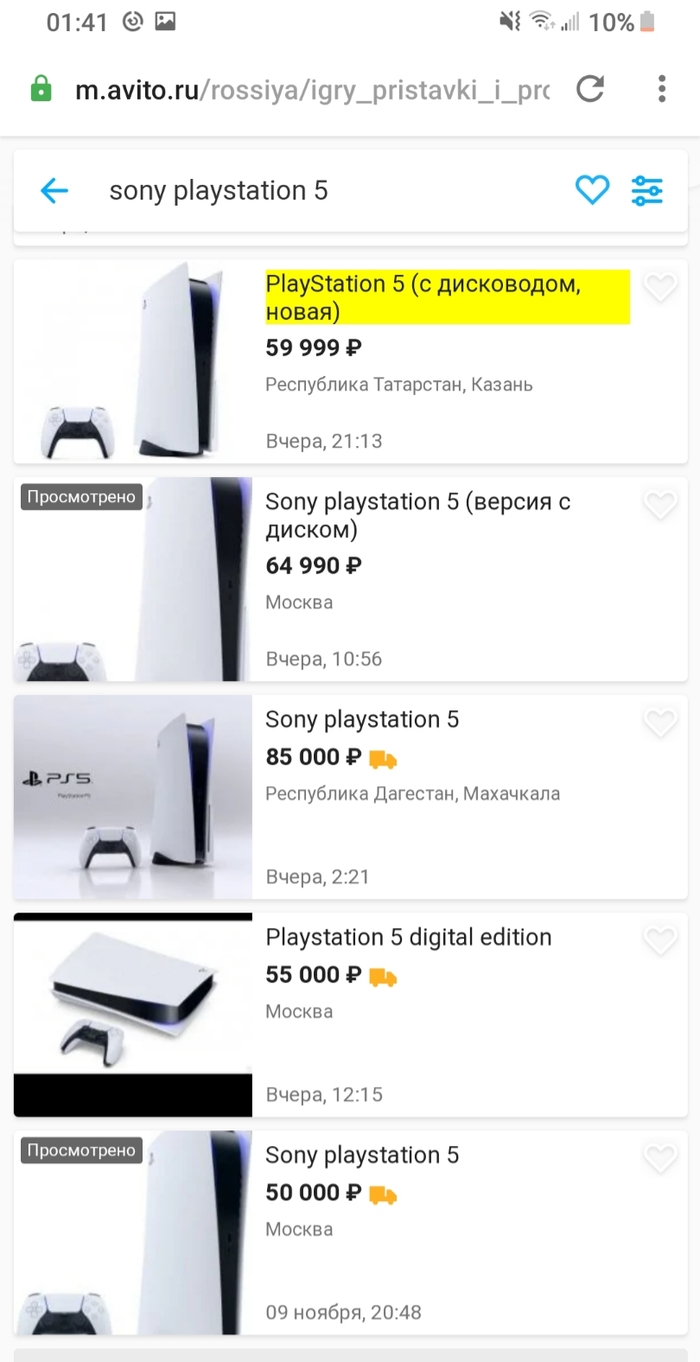View the 85 000 ₽ listing from Махачкала

pos(362,720)
